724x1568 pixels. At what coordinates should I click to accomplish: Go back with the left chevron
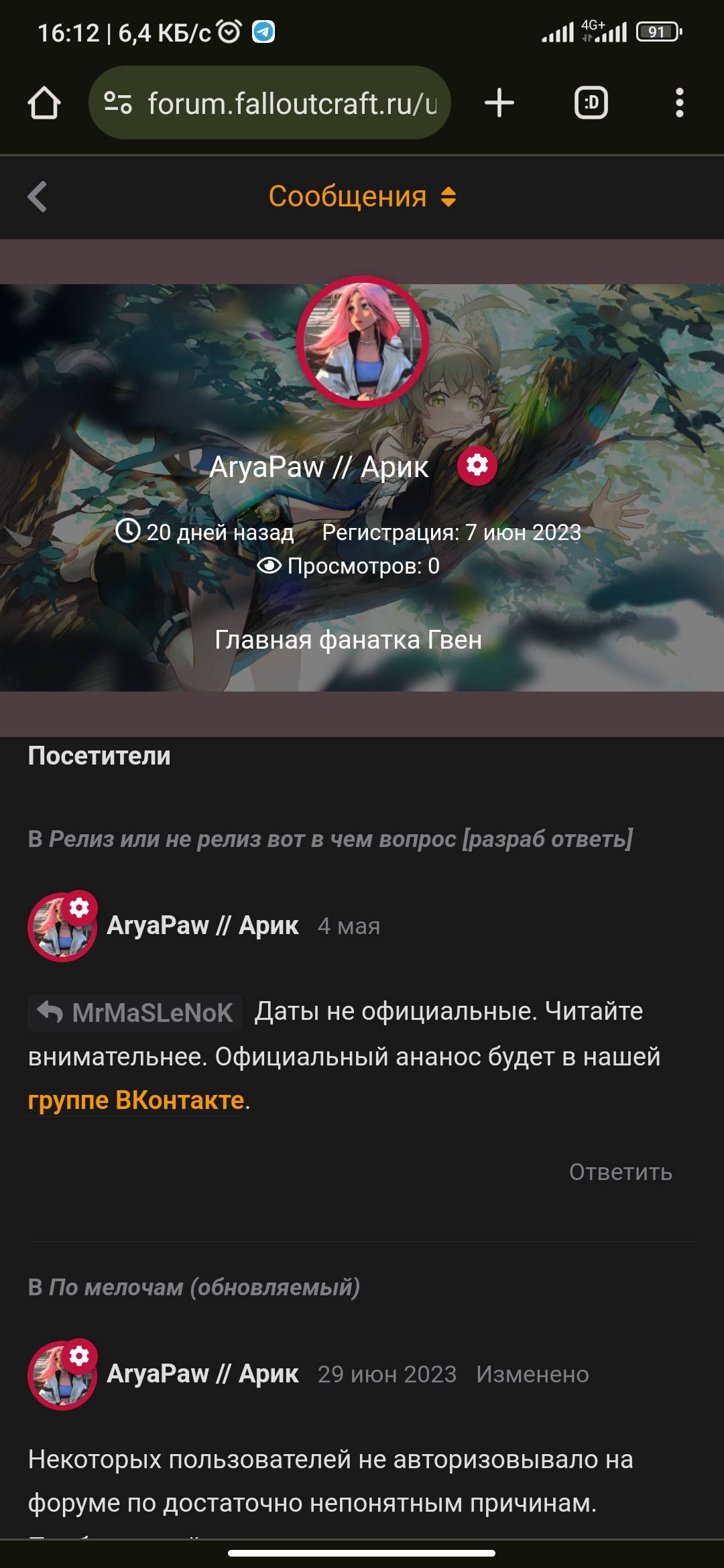(x=38, y=197)
